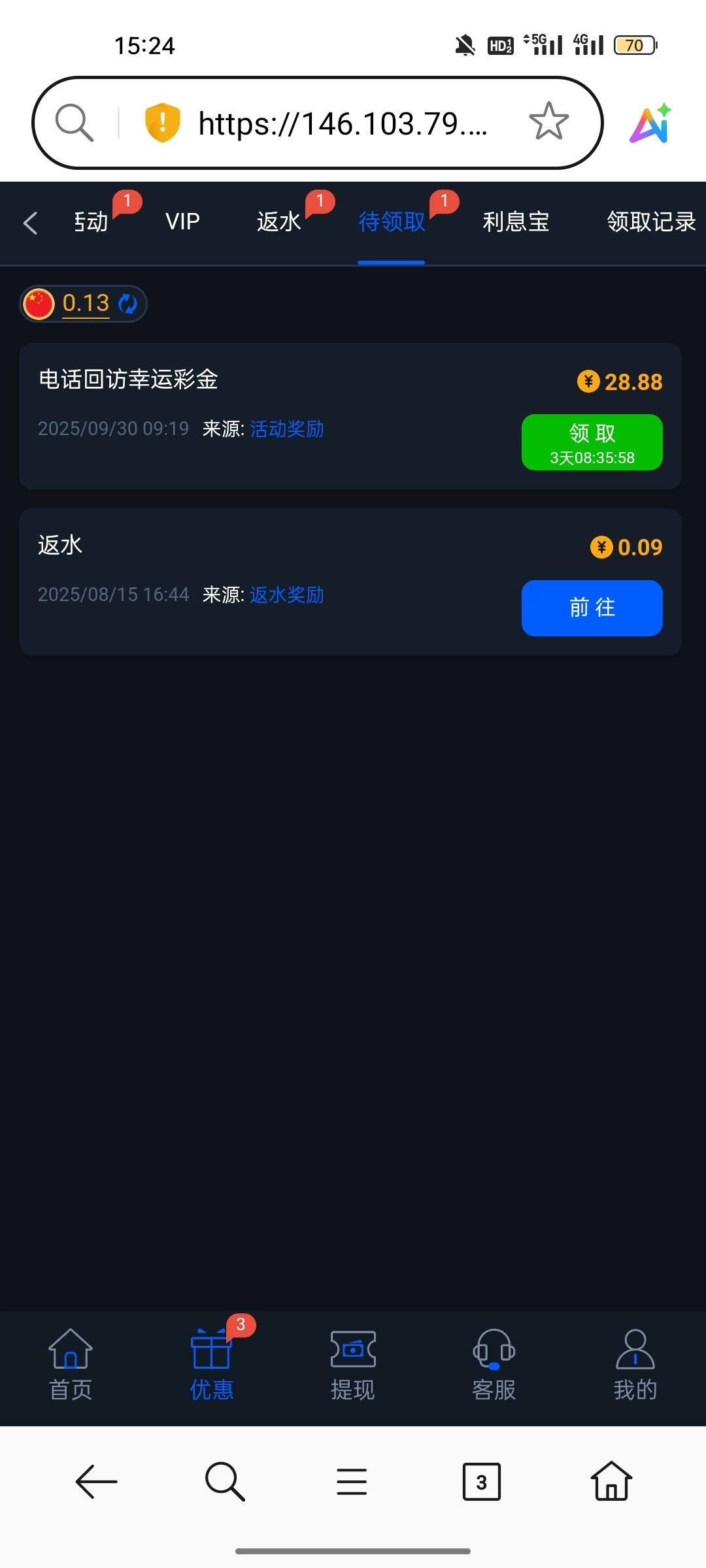This screenshot has width=706, height=1568.
Task: Go to the 首页 home tab
Action: pyautogui.click(x=71, y=1364)
